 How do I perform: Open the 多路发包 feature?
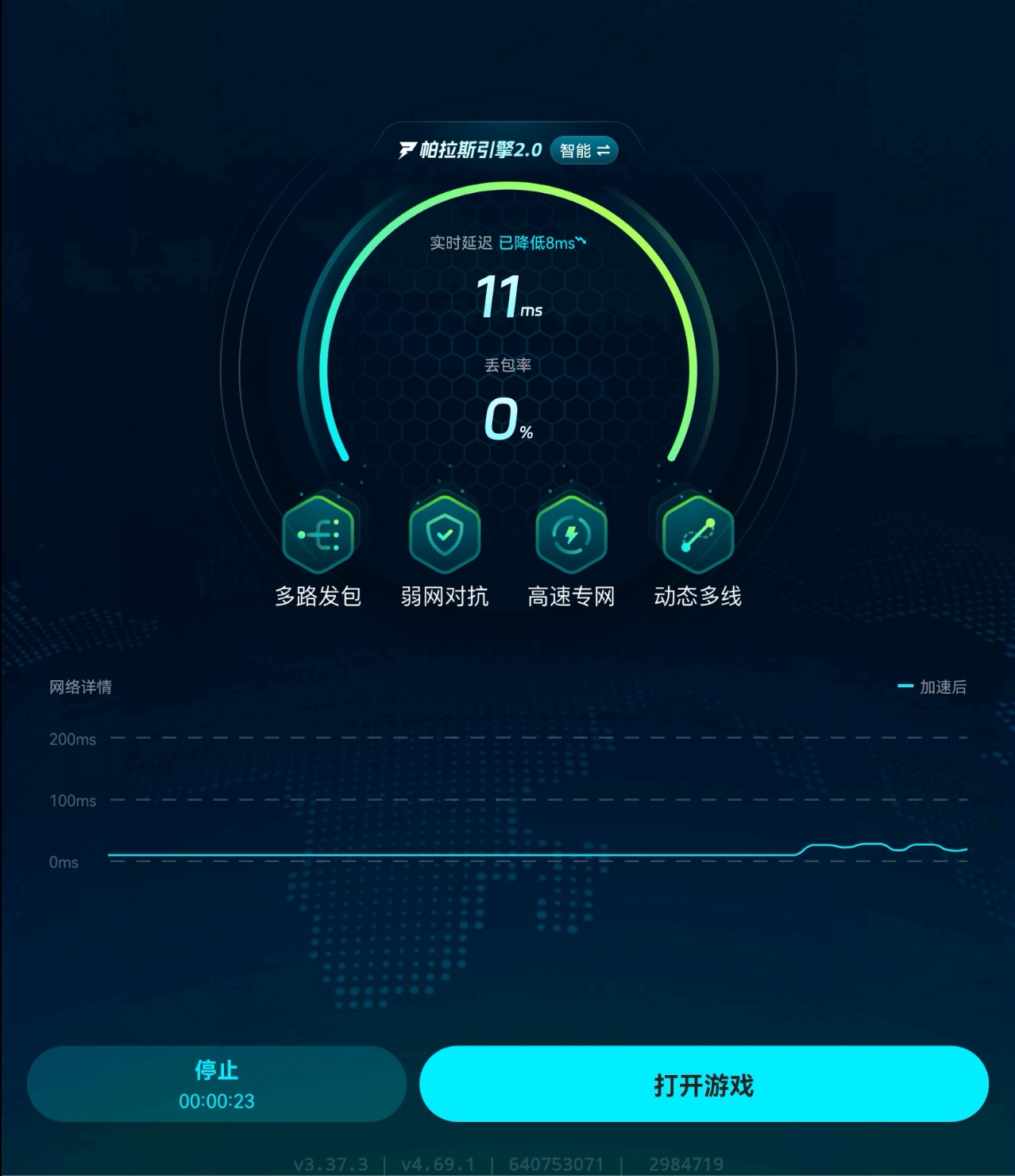(318, 536)
